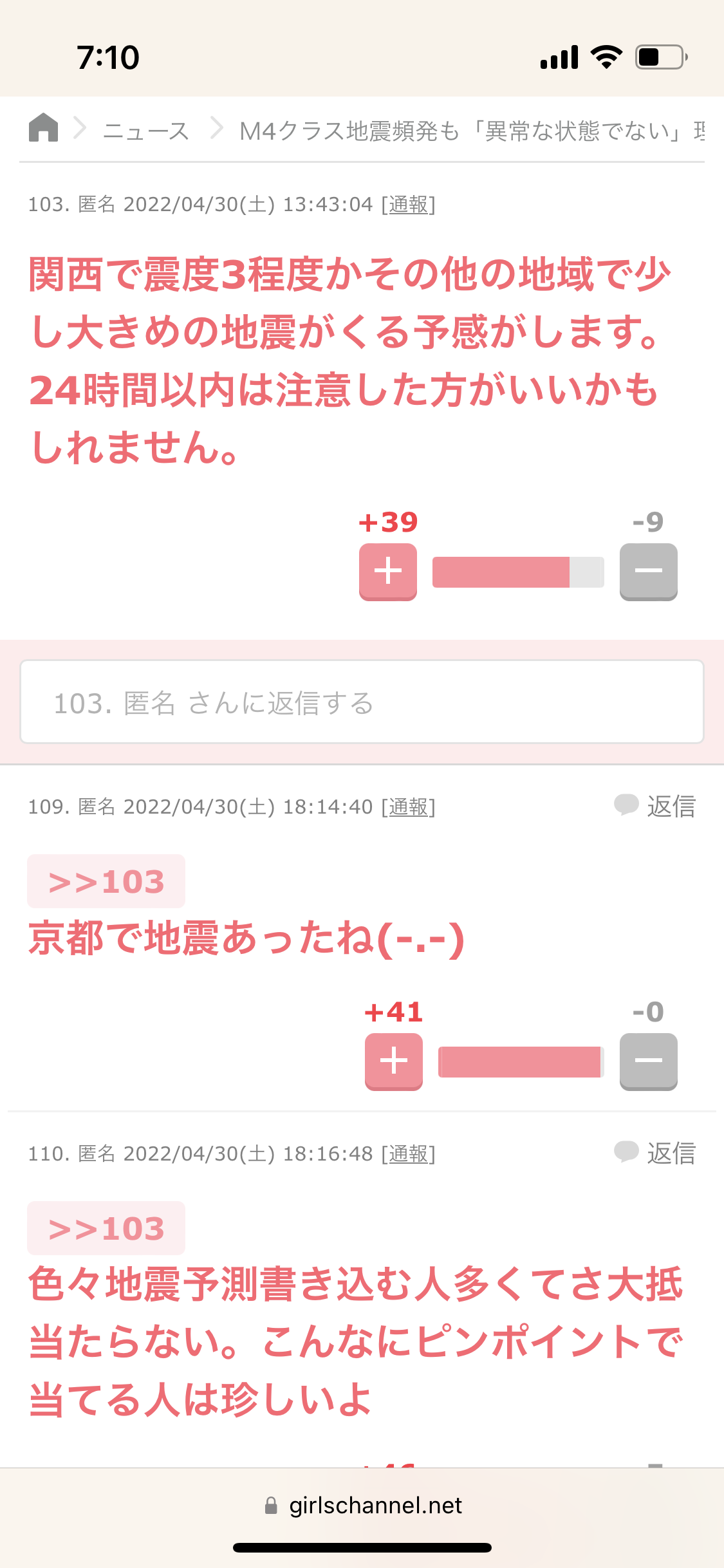Viewport: 724px width, 1568px height.
Task: Open the >>103 anchor in comment 110
Action: [x=106, y=1228]
